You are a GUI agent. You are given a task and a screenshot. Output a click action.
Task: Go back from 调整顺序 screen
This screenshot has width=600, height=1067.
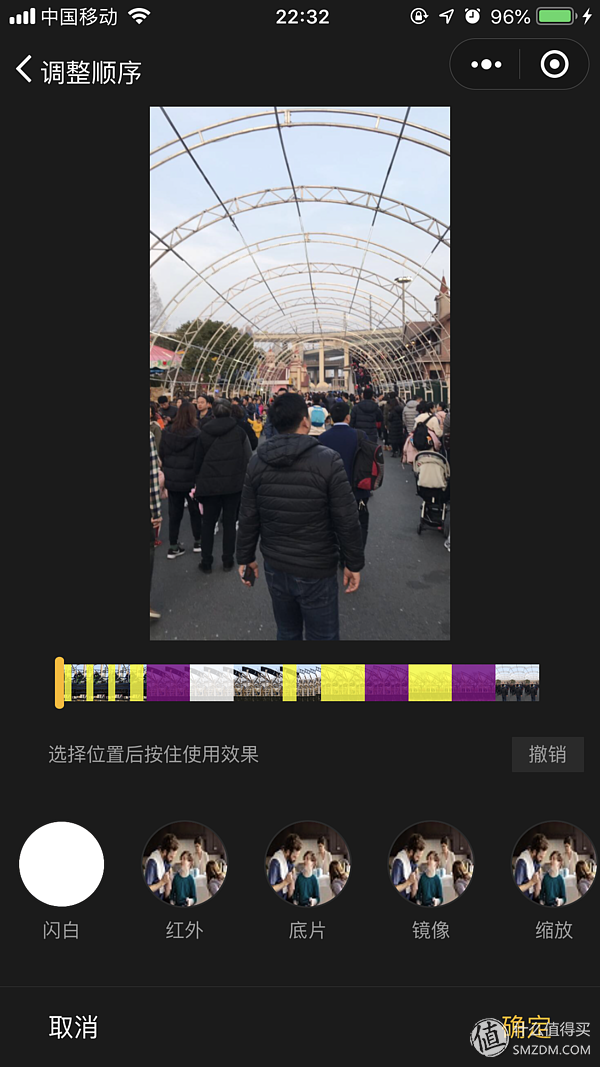click(25, 69)
